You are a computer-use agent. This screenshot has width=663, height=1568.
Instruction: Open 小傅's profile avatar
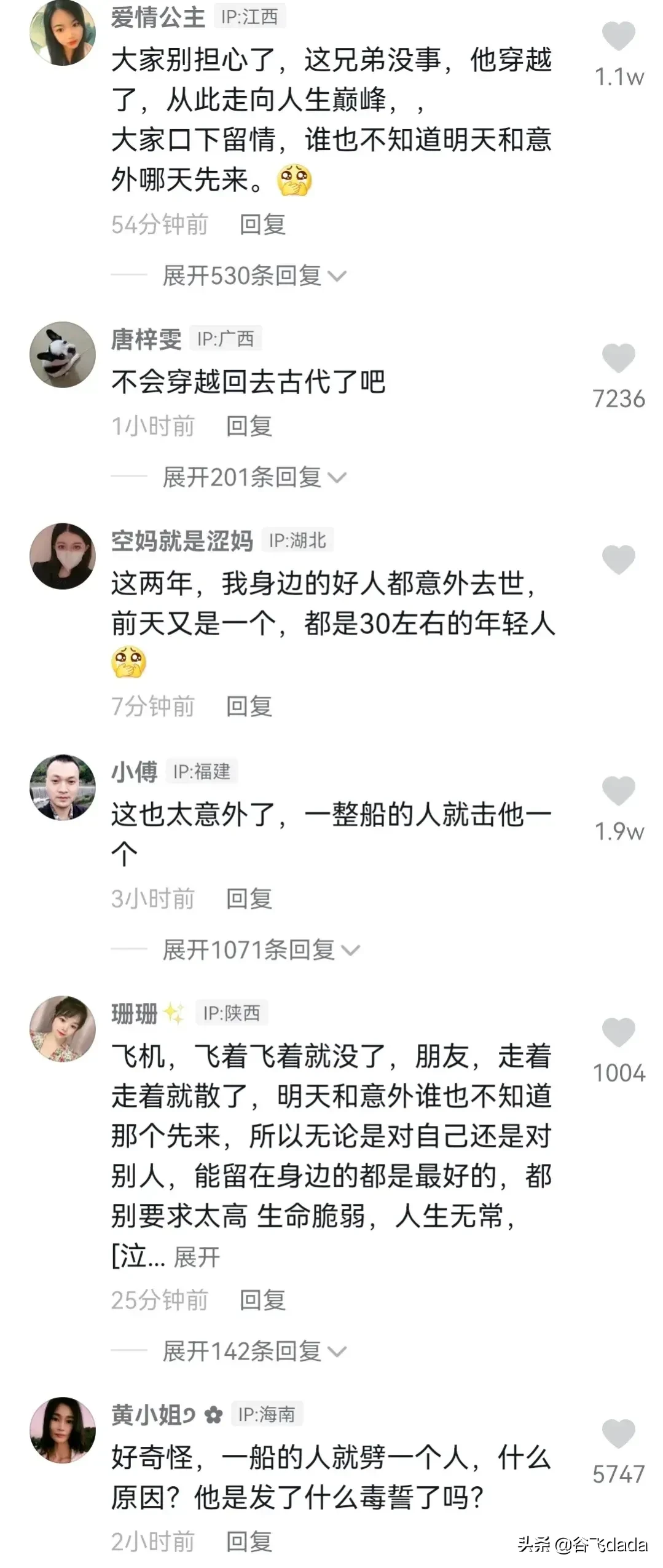click(63, 787)
